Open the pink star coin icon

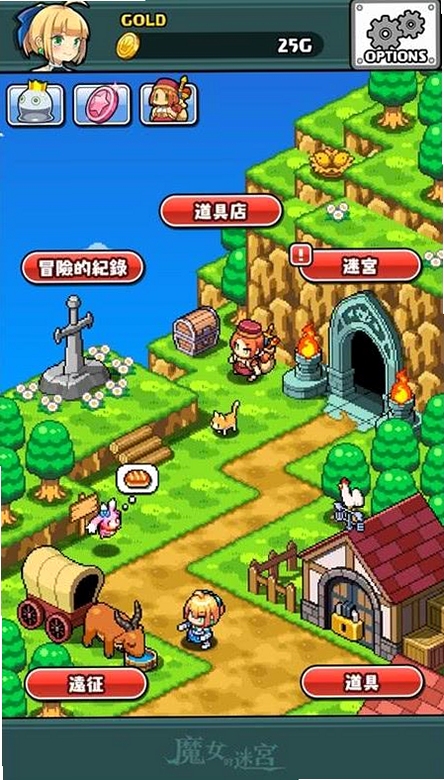(x=102, y=104)
